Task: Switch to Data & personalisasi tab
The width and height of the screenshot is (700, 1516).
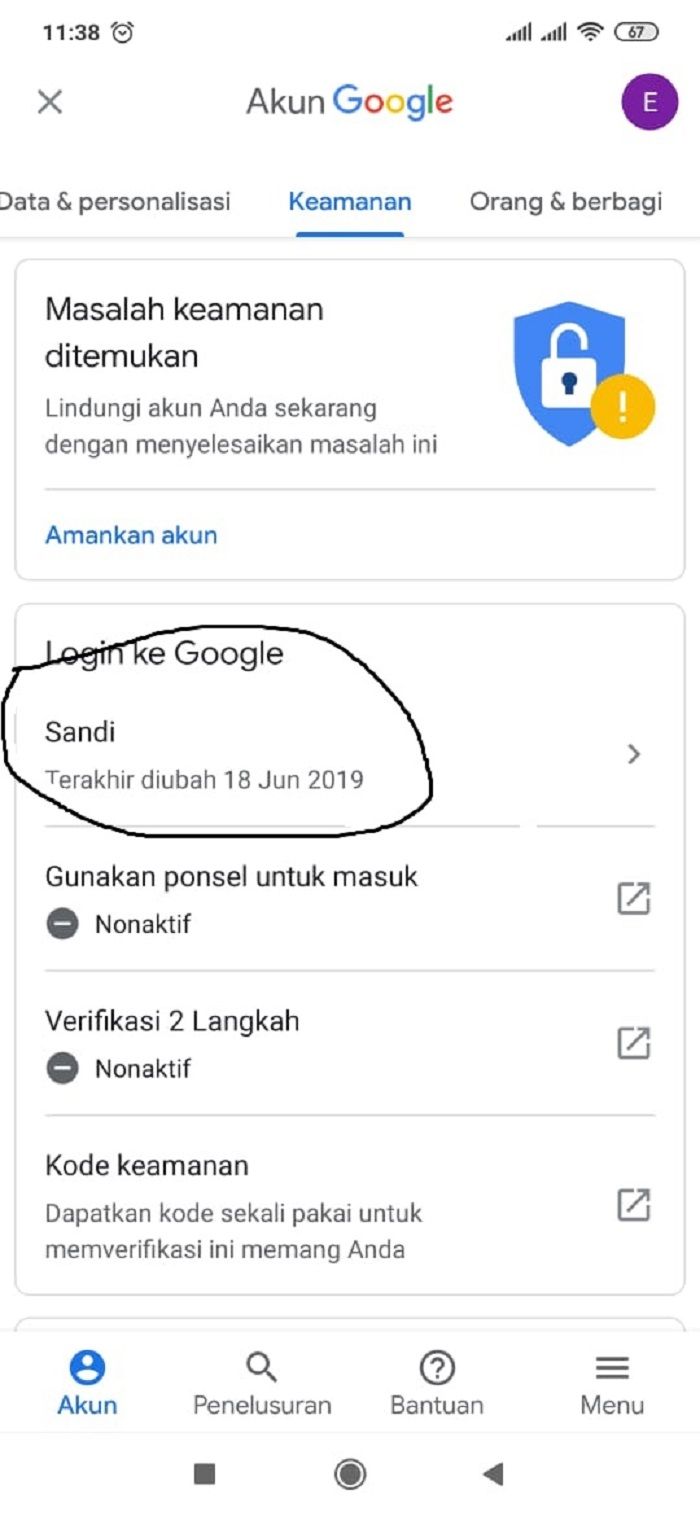Action: (114, 201)
